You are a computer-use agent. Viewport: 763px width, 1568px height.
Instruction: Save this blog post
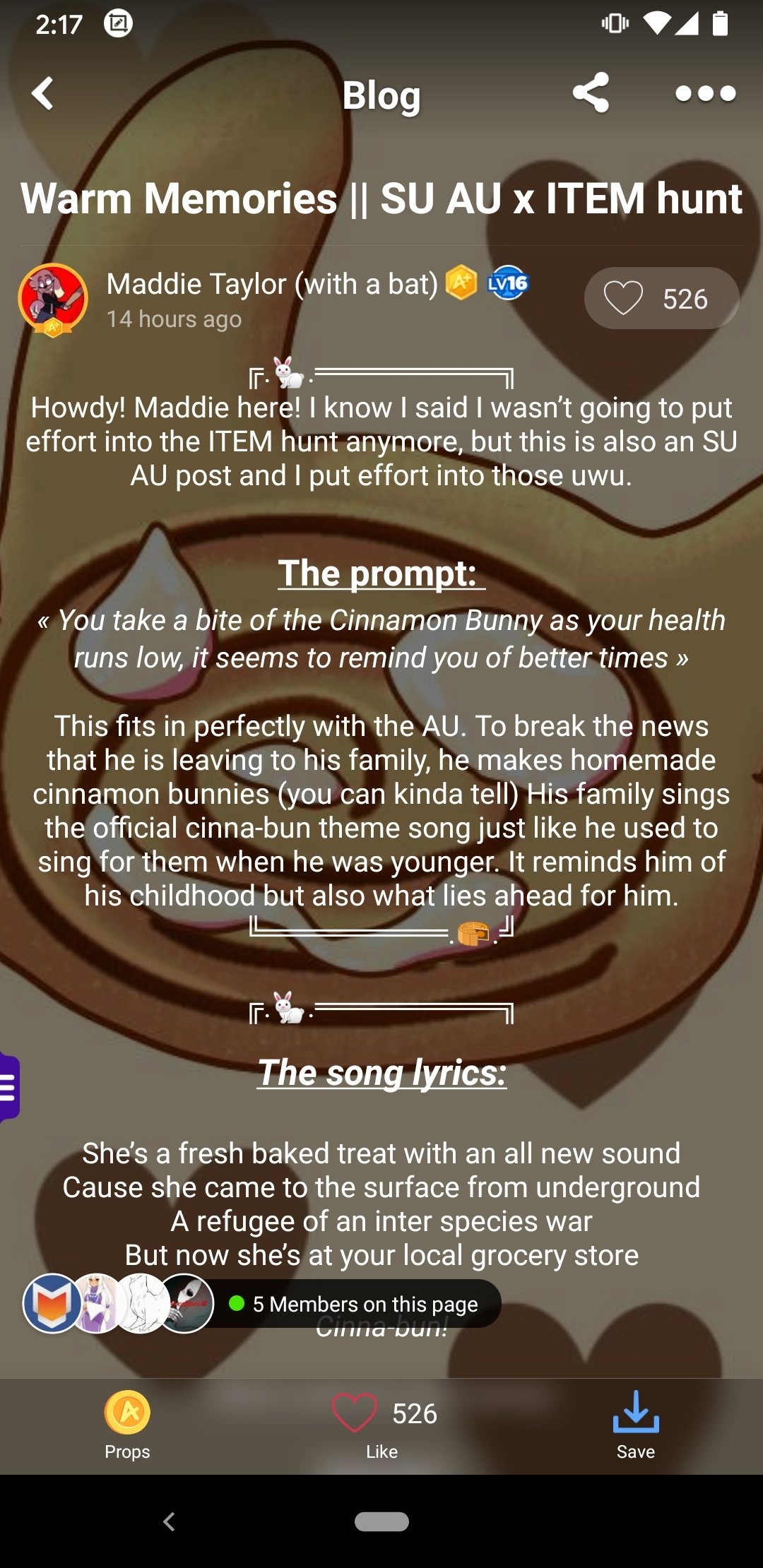tap(636, 1425)
